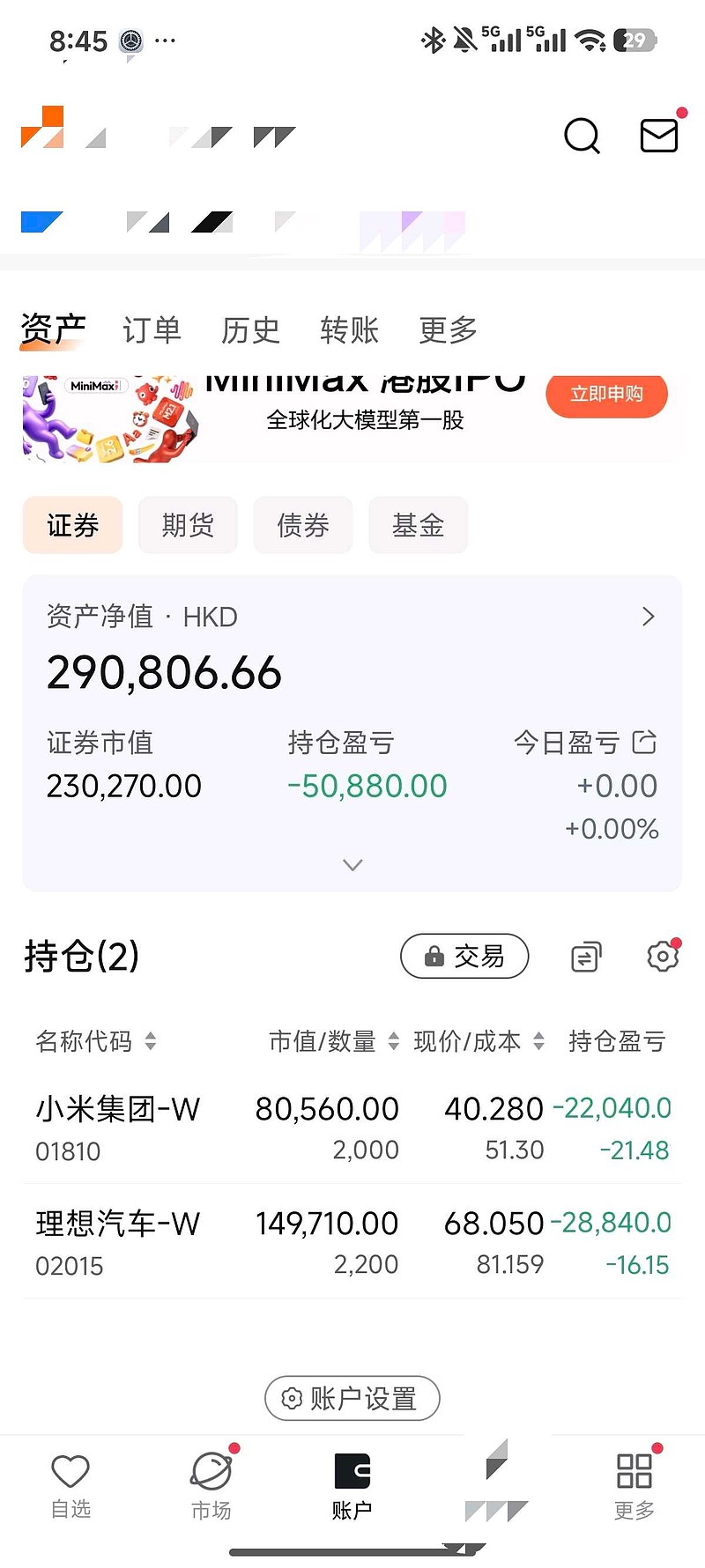
Task: Select the 理想汽车-W position row
Action: coord(352,1240)
